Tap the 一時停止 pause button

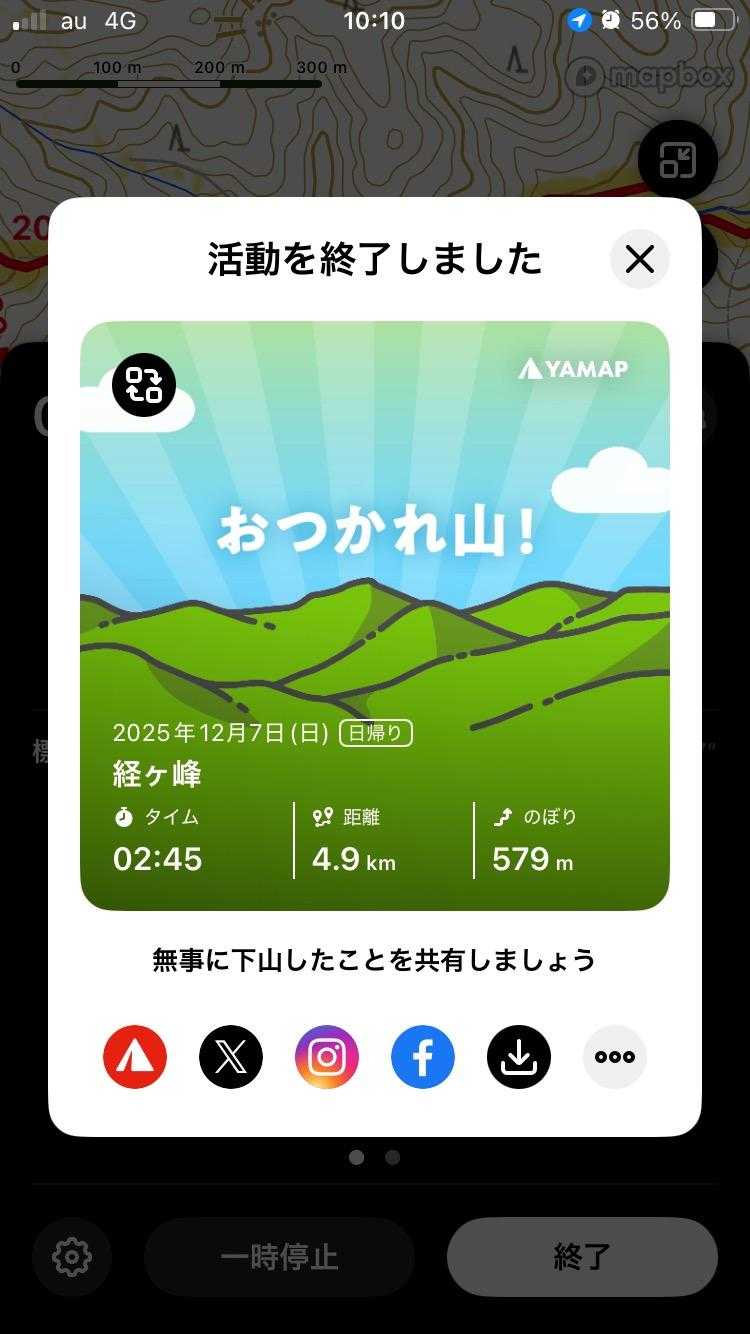click(279, 1257)
